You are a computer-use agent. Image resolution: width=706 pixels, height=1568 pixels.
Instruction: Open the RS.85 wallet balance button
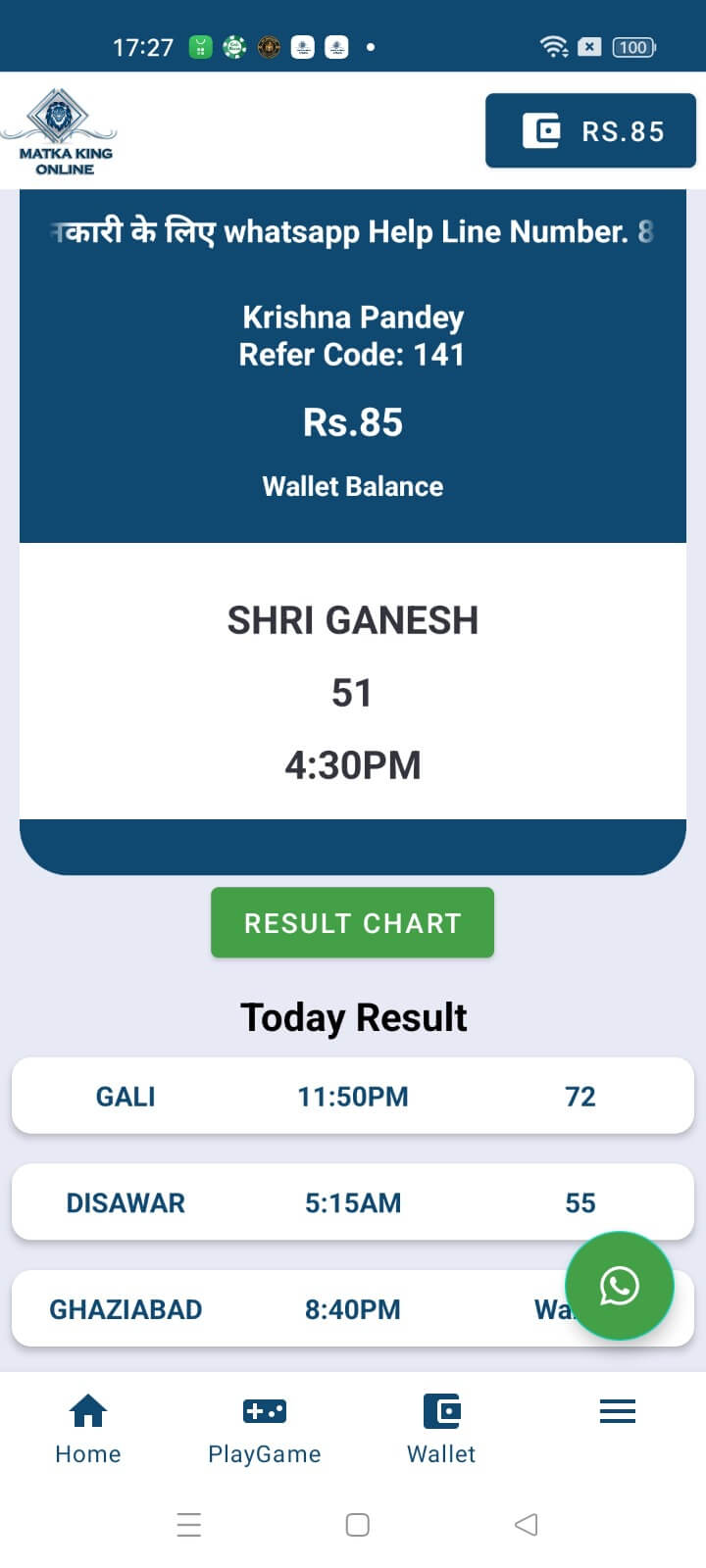[590, 131]
